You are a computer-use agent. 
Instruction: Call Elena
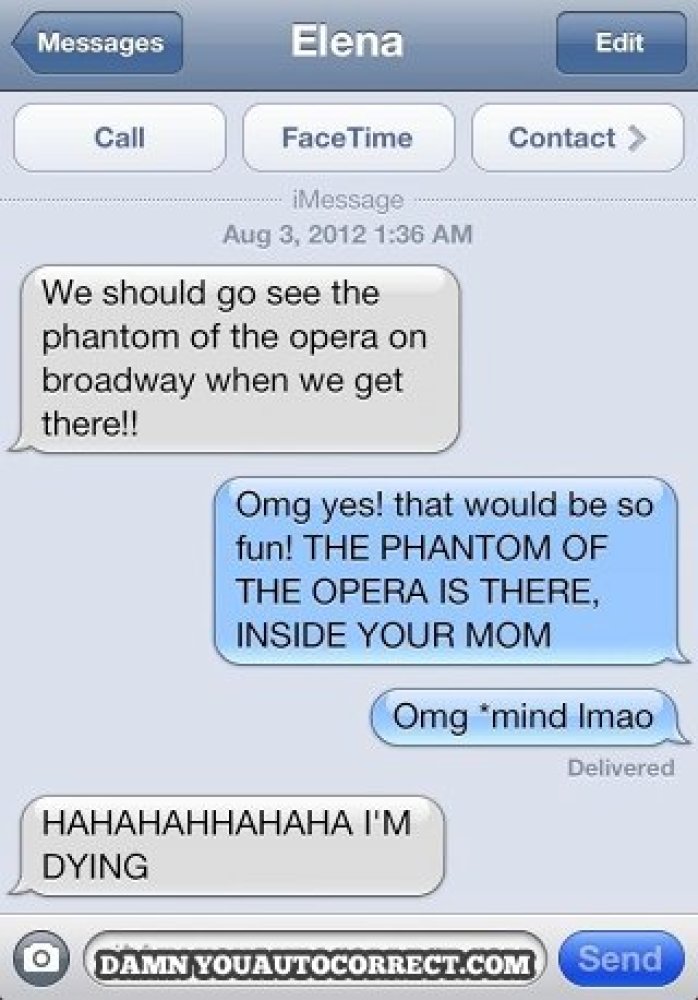pyautogui.click(x=119, y=138)
